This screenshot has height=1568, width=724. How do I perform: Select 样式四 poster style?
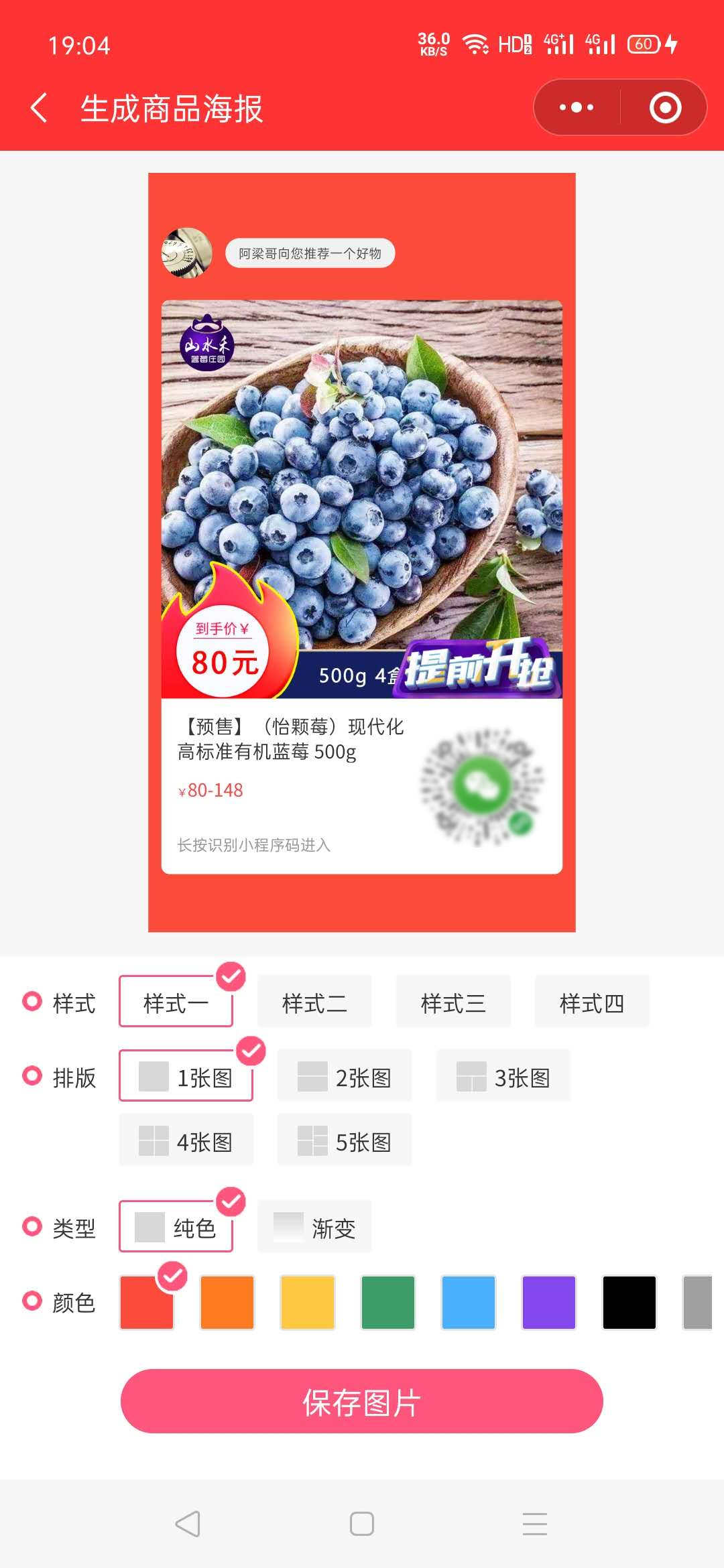point(592,1002)
